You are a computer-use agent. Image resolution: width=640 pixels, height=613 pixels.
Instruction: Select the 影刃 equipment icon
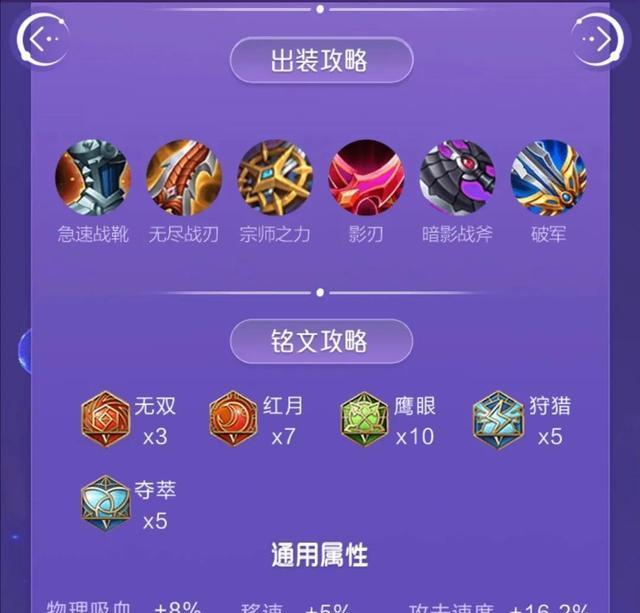pyautogui.click(x=366, y=178)
